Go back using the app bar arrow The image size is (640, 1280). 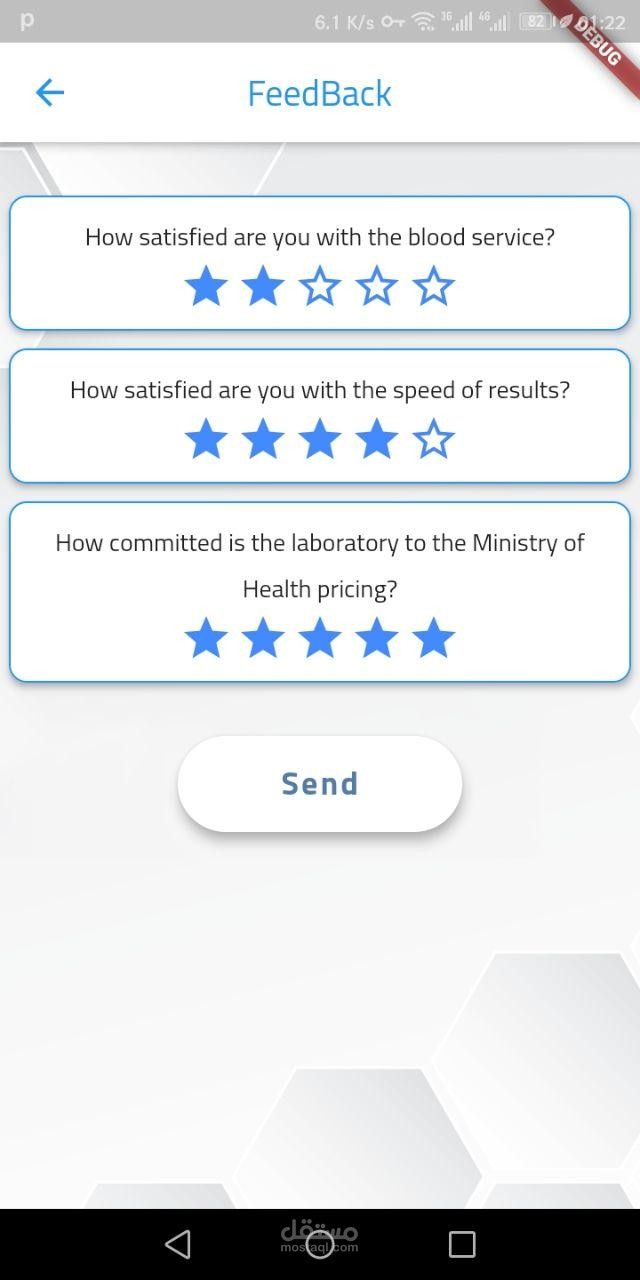(x=50, y=93)
